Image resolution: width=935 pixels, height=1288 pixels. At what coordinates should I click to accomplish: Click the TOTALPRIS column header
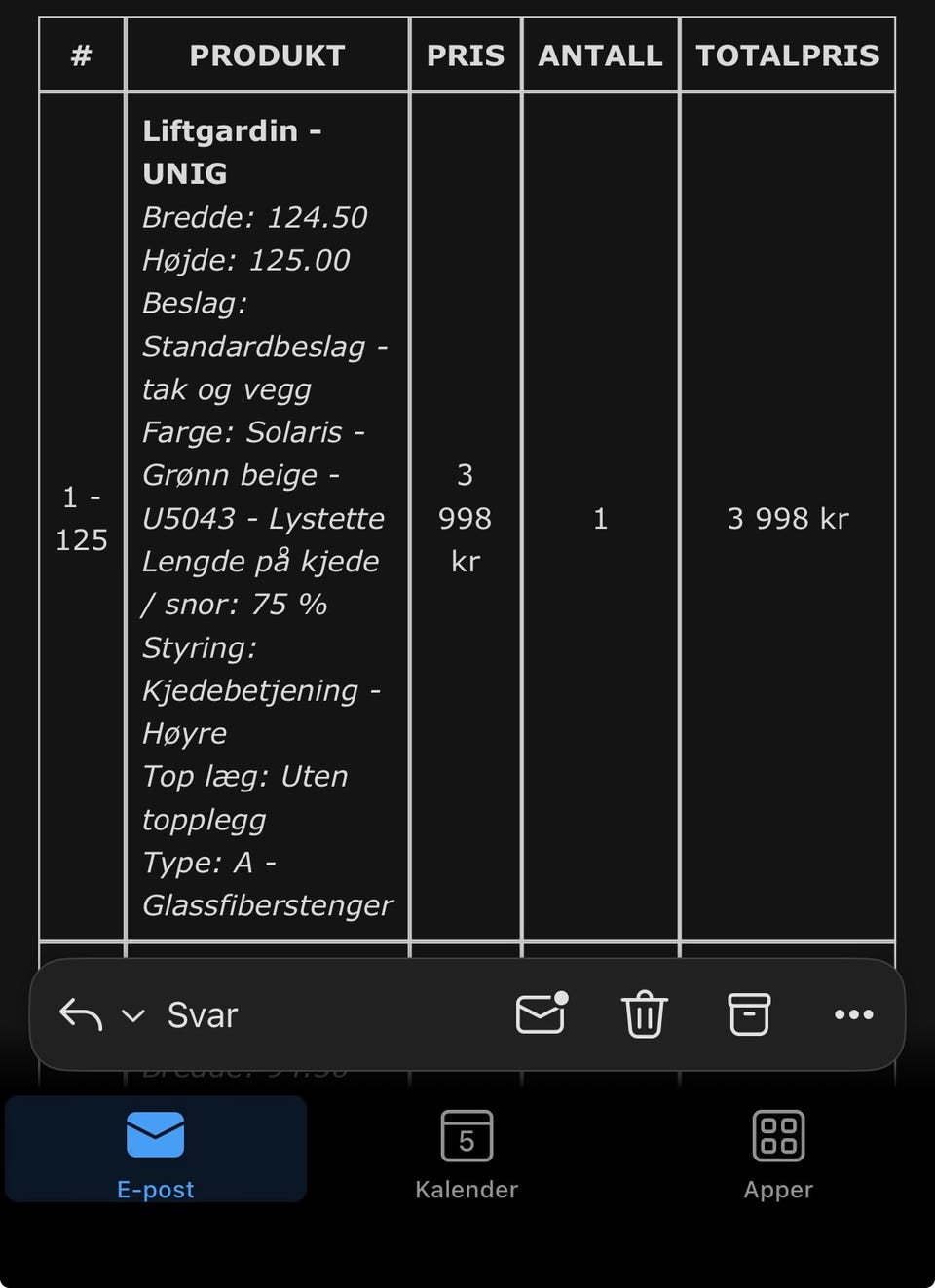tap(788, 55)
